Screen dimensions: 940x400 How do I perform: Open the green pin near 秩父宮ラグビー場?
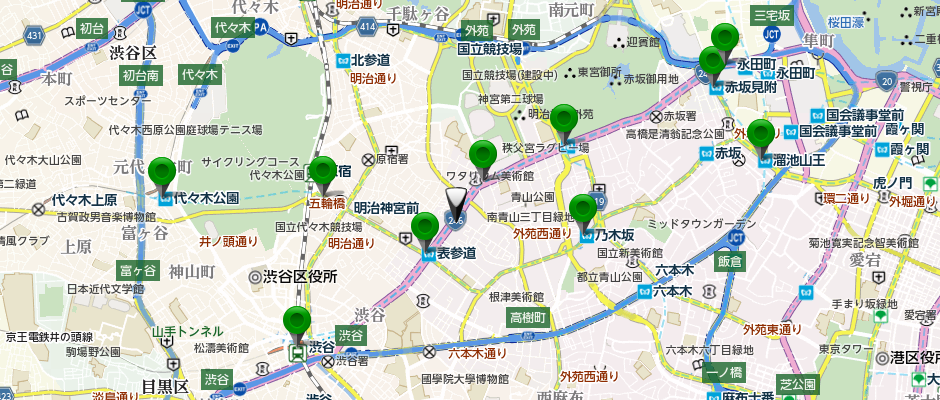(565, 120)
